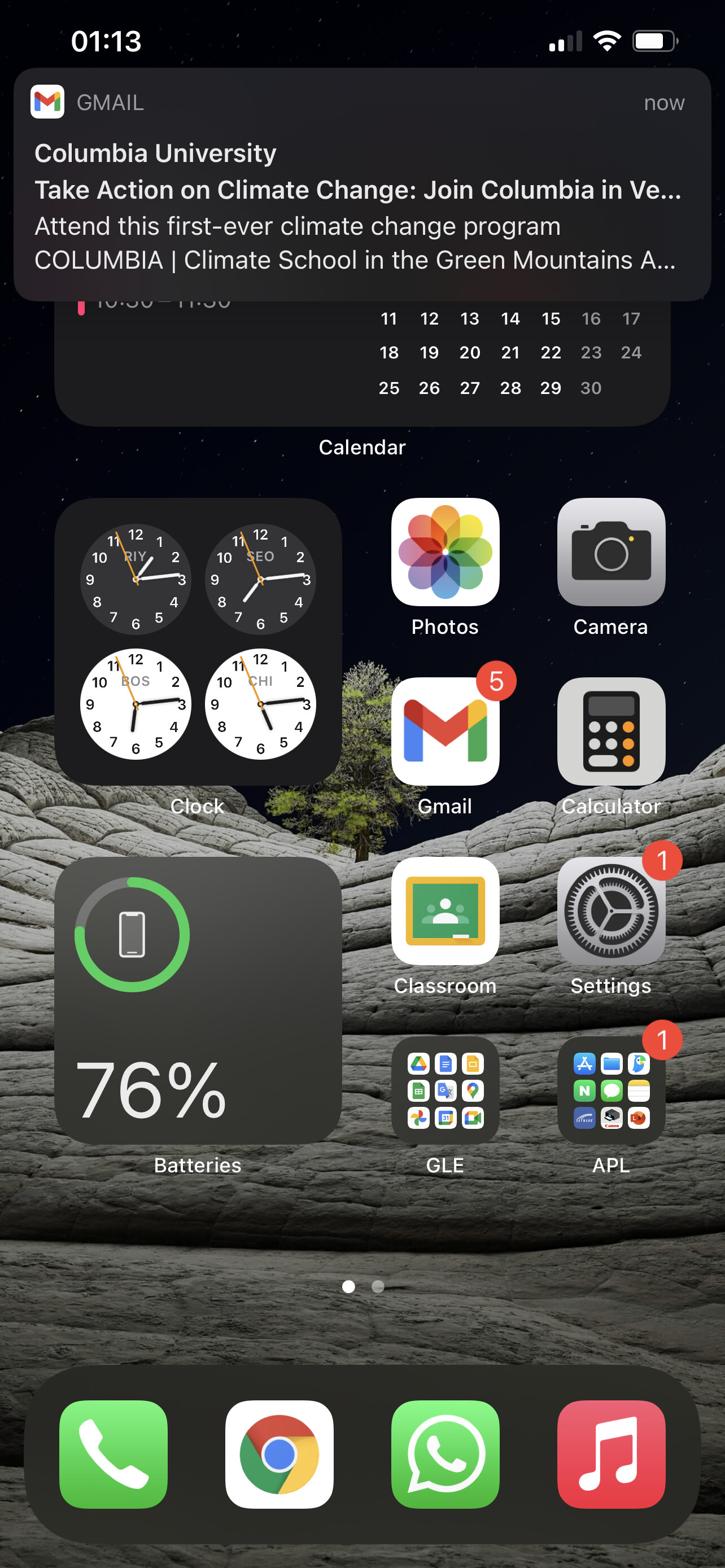Launch Chrome browser from dock
Viewport: 725px width, 1568px height.
279,1455
